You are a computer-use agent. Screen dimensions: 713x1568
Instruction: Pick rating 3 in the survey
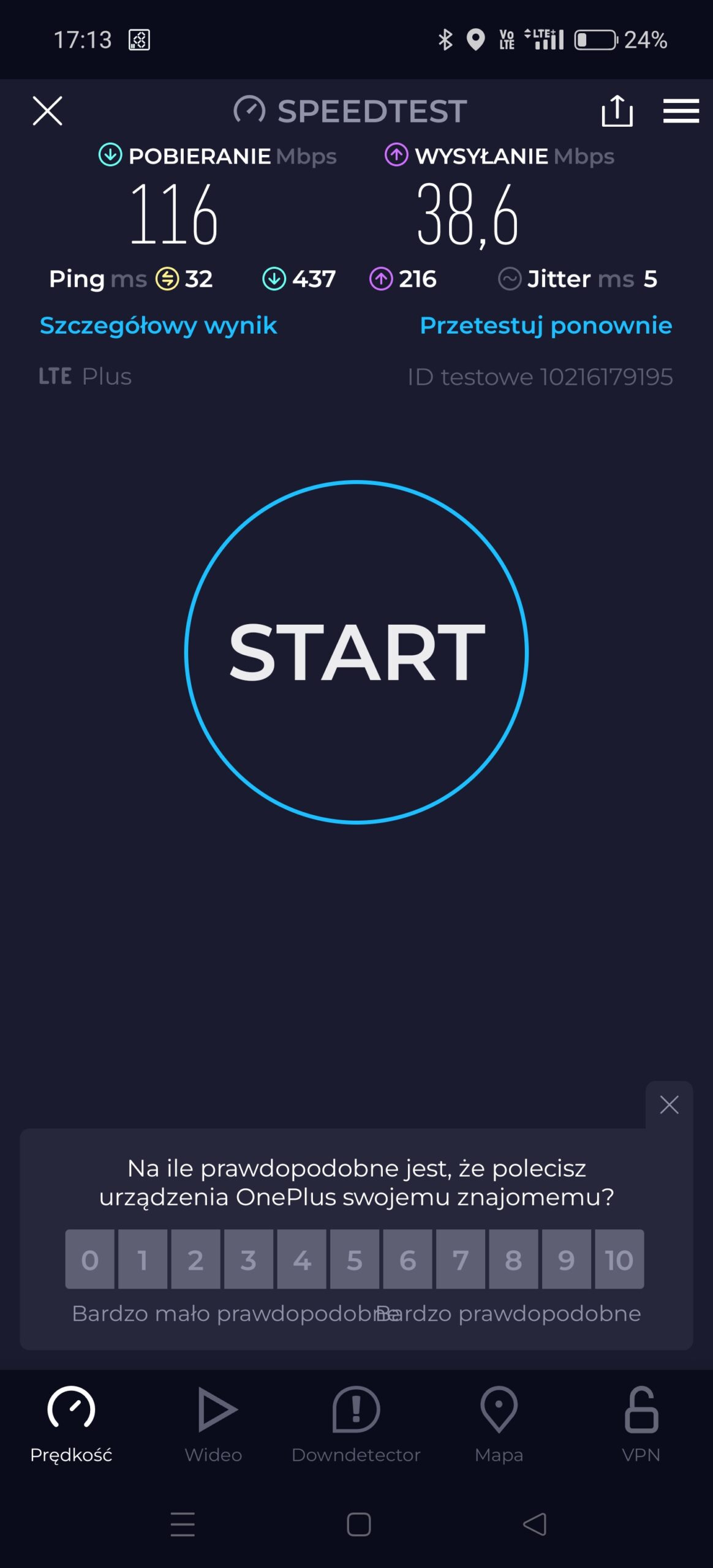(249, 1259)
